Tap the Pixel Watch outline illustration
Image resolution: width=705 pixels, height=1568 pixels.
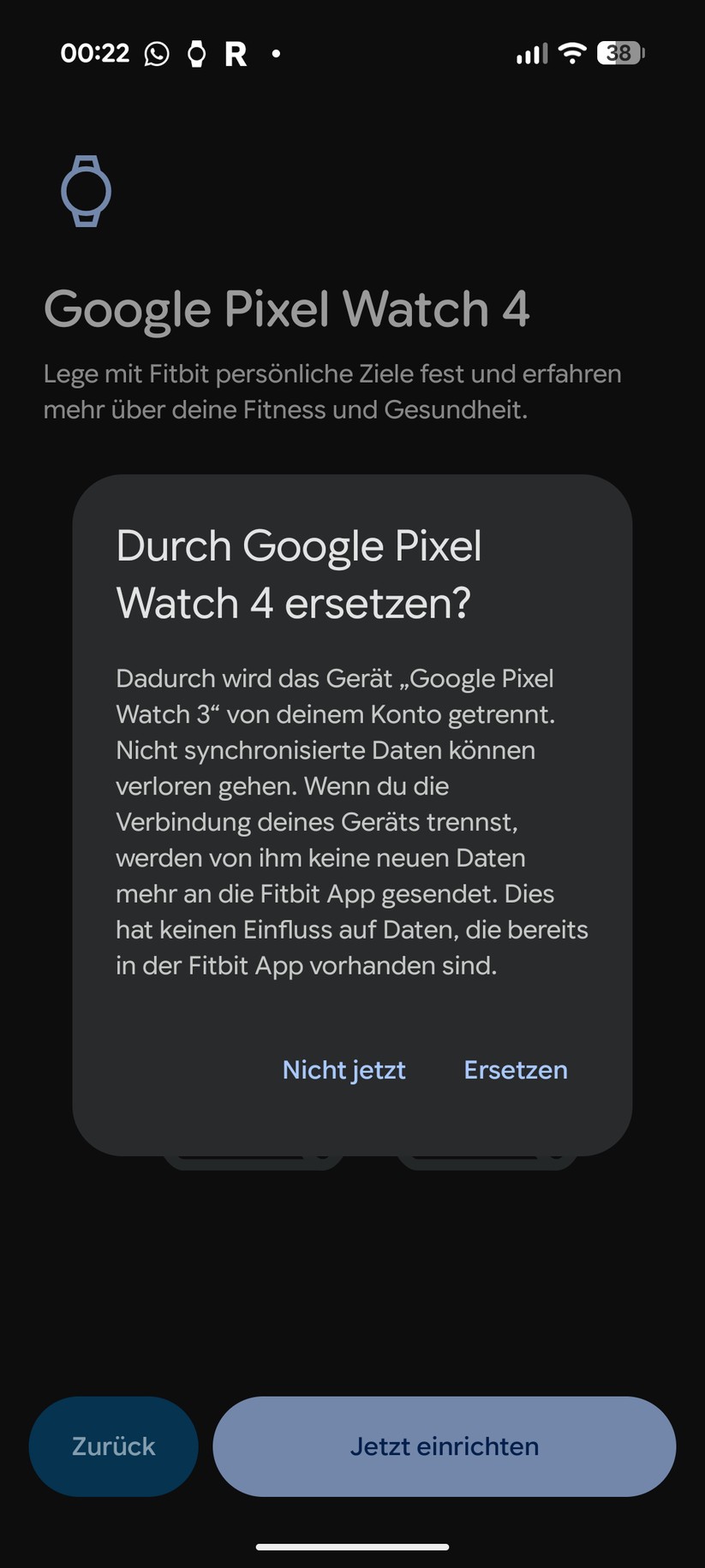point(86,191)
